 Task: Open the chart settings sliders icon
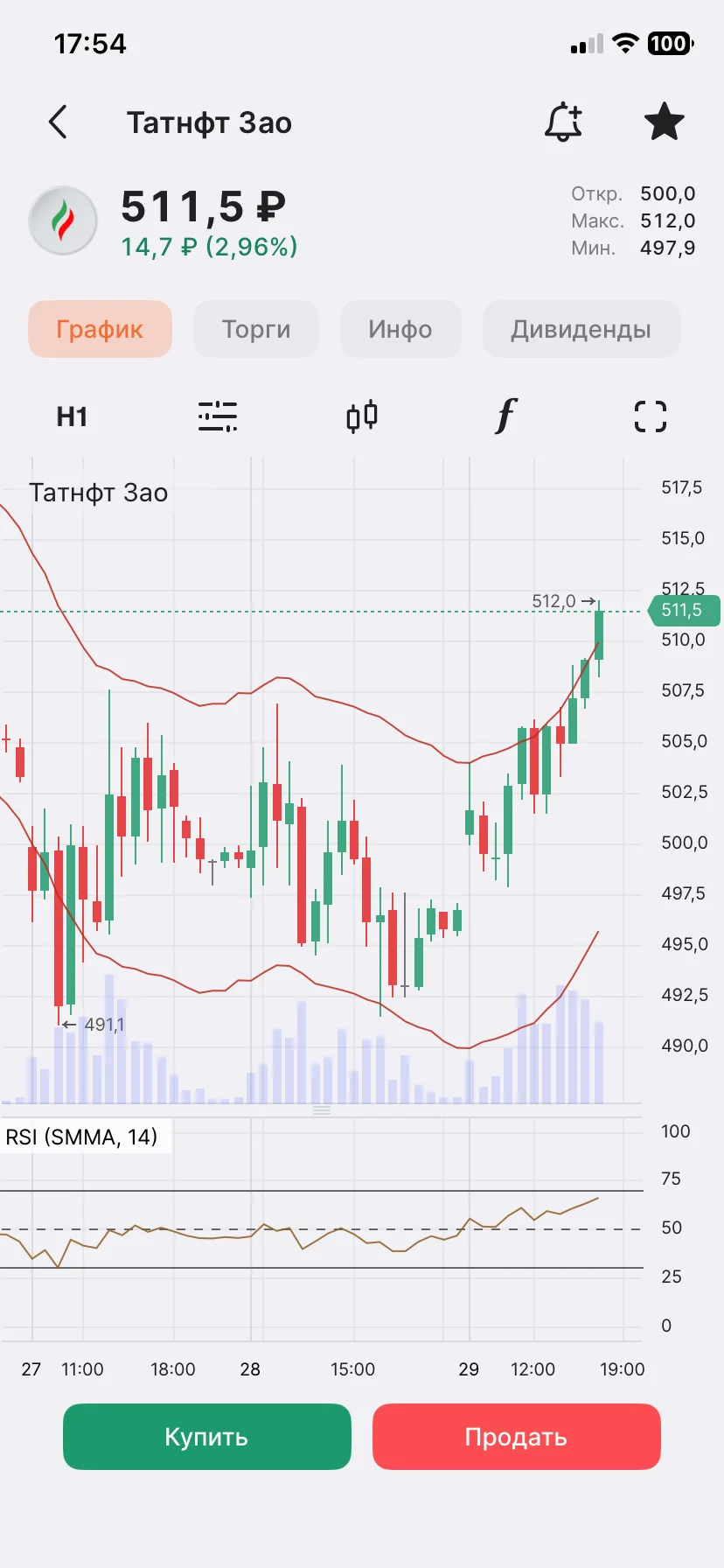coord(217,416)
